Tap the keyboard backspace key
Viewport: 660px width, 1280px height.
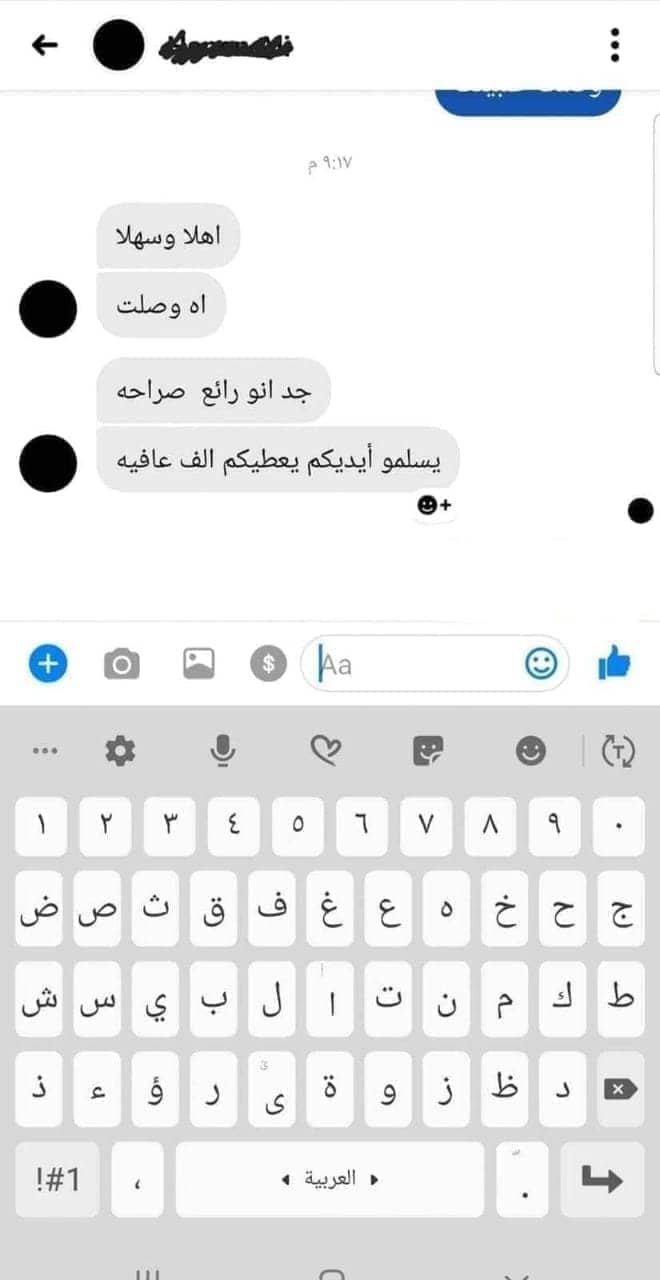point(620,1089)
